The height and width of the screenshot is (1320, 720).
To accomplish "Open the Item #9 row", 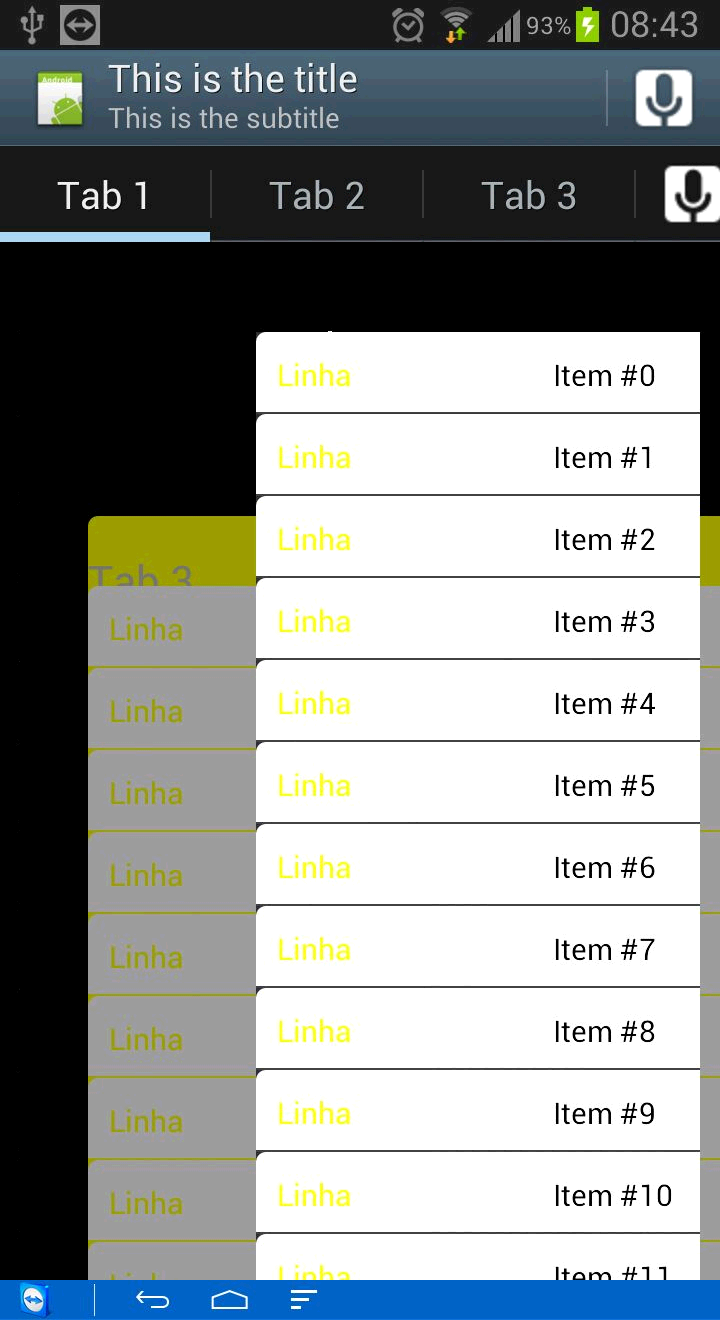I will click(478, 1114).
